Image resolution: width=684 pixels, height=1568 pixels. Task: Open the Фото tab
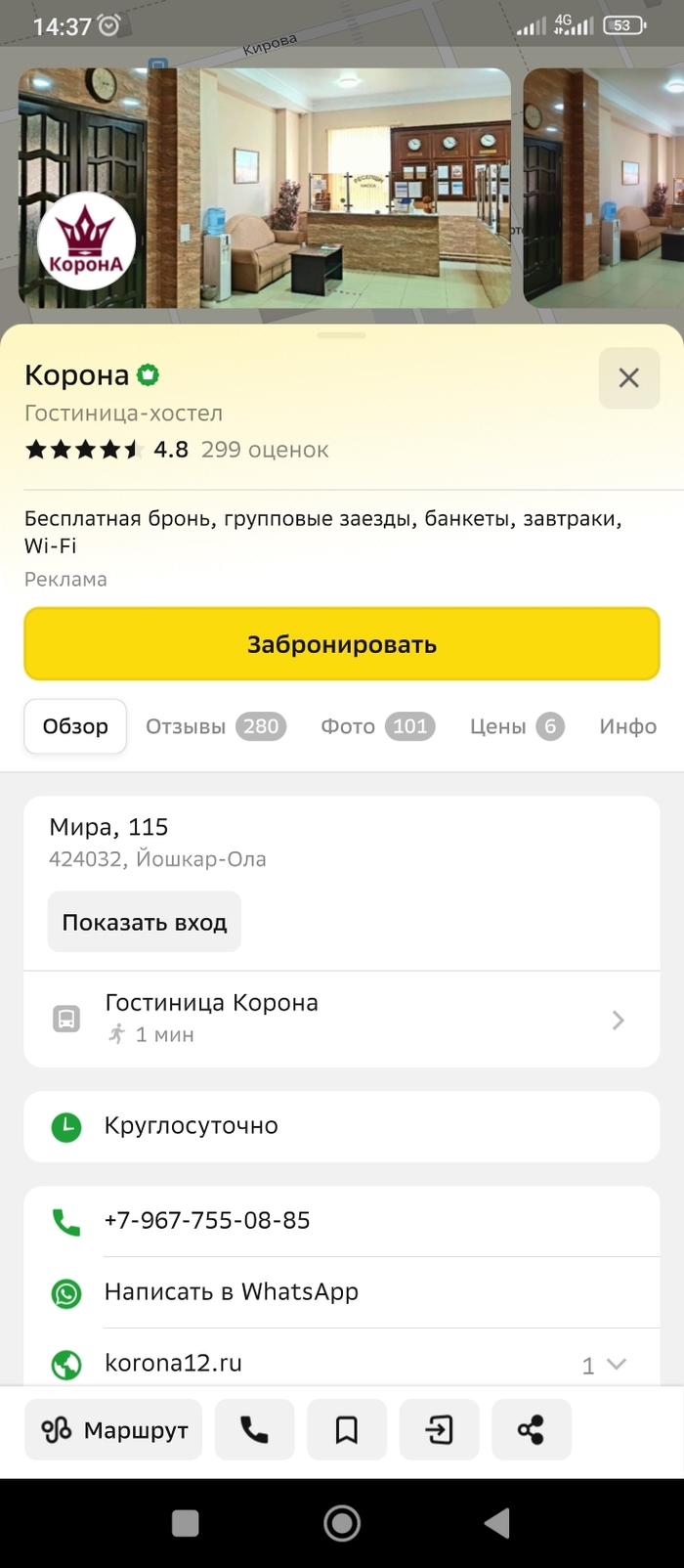(x=377, y=726)
